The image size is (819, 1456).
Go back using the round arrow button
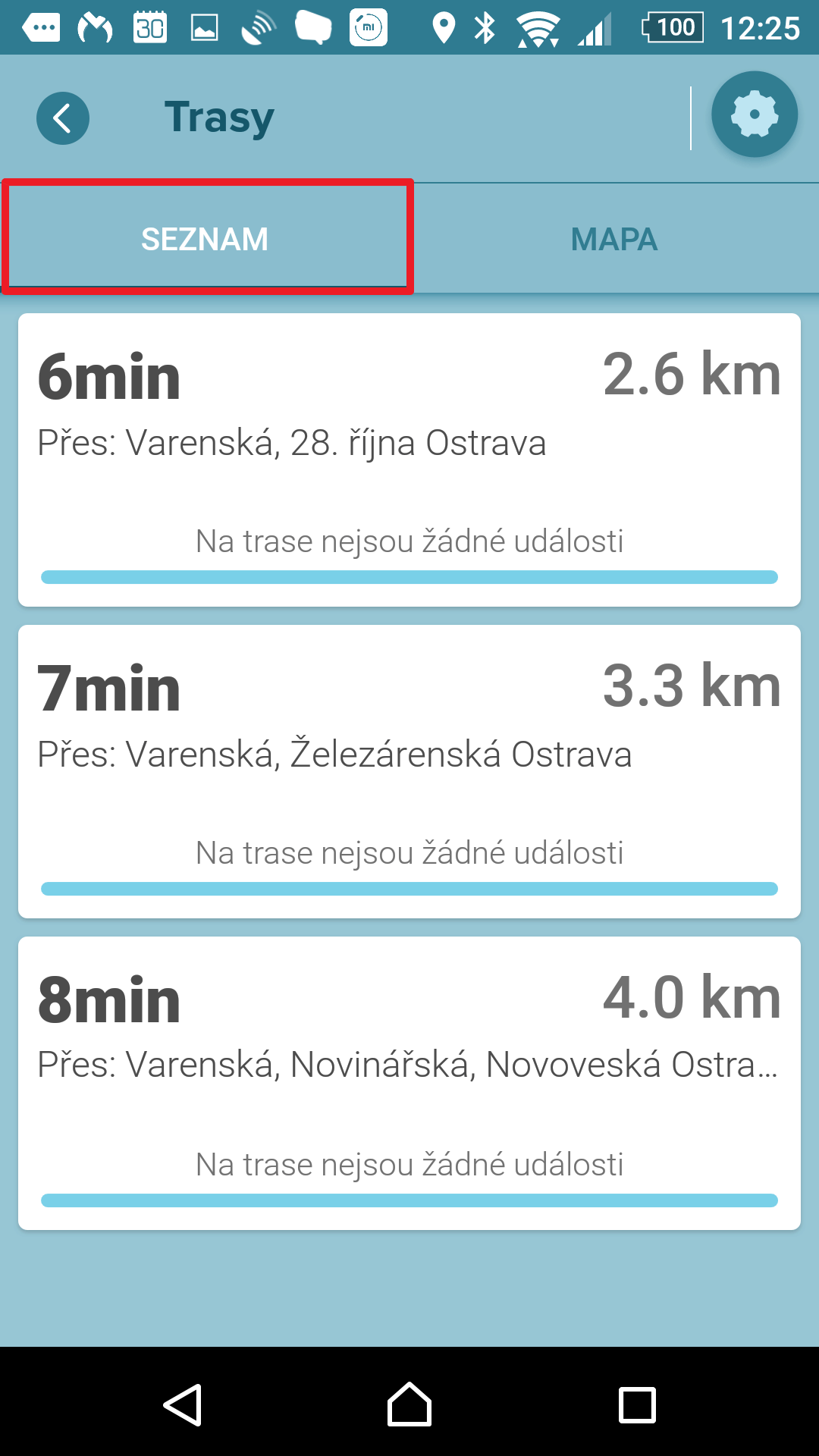coord(63,118)
